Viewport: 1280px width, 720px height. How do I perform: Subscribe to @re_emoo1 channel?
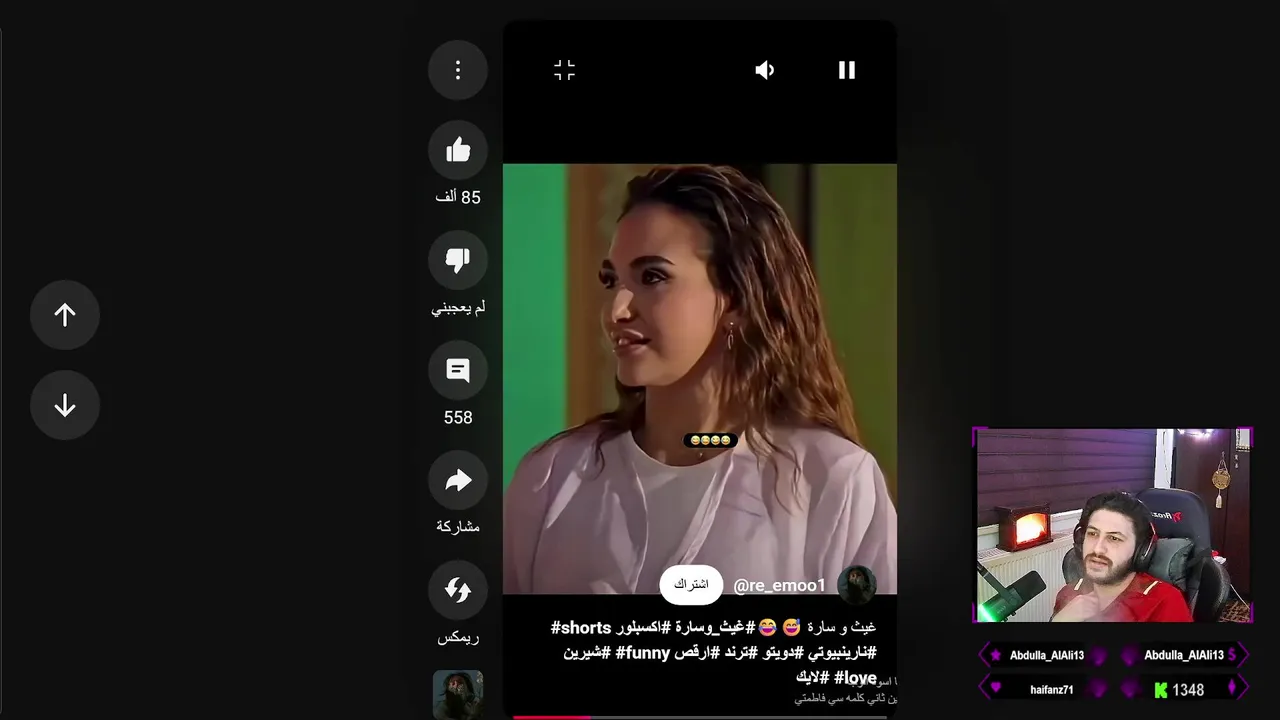coord(691,585)
